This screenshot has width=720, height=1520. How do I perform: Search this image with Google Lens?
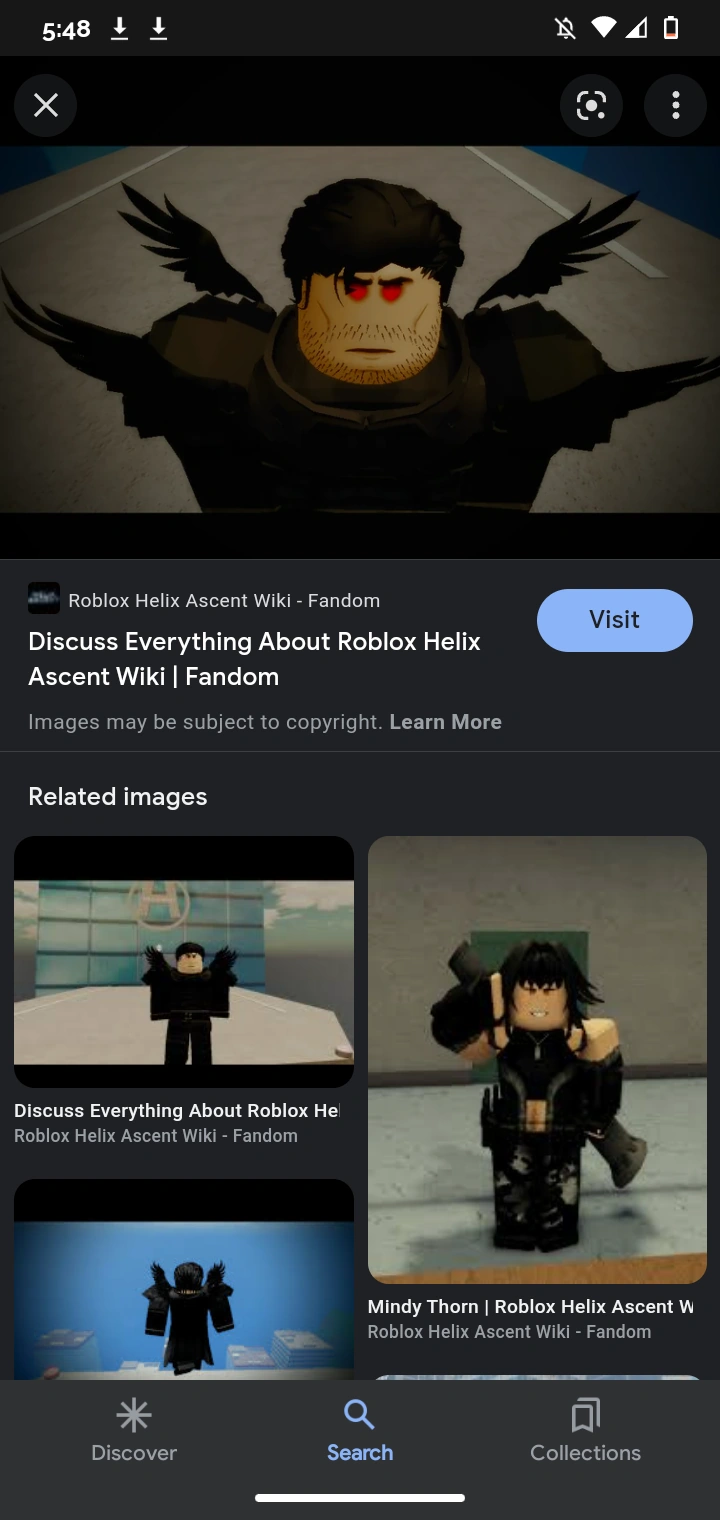pyautogui.click(x=591, y=105)
